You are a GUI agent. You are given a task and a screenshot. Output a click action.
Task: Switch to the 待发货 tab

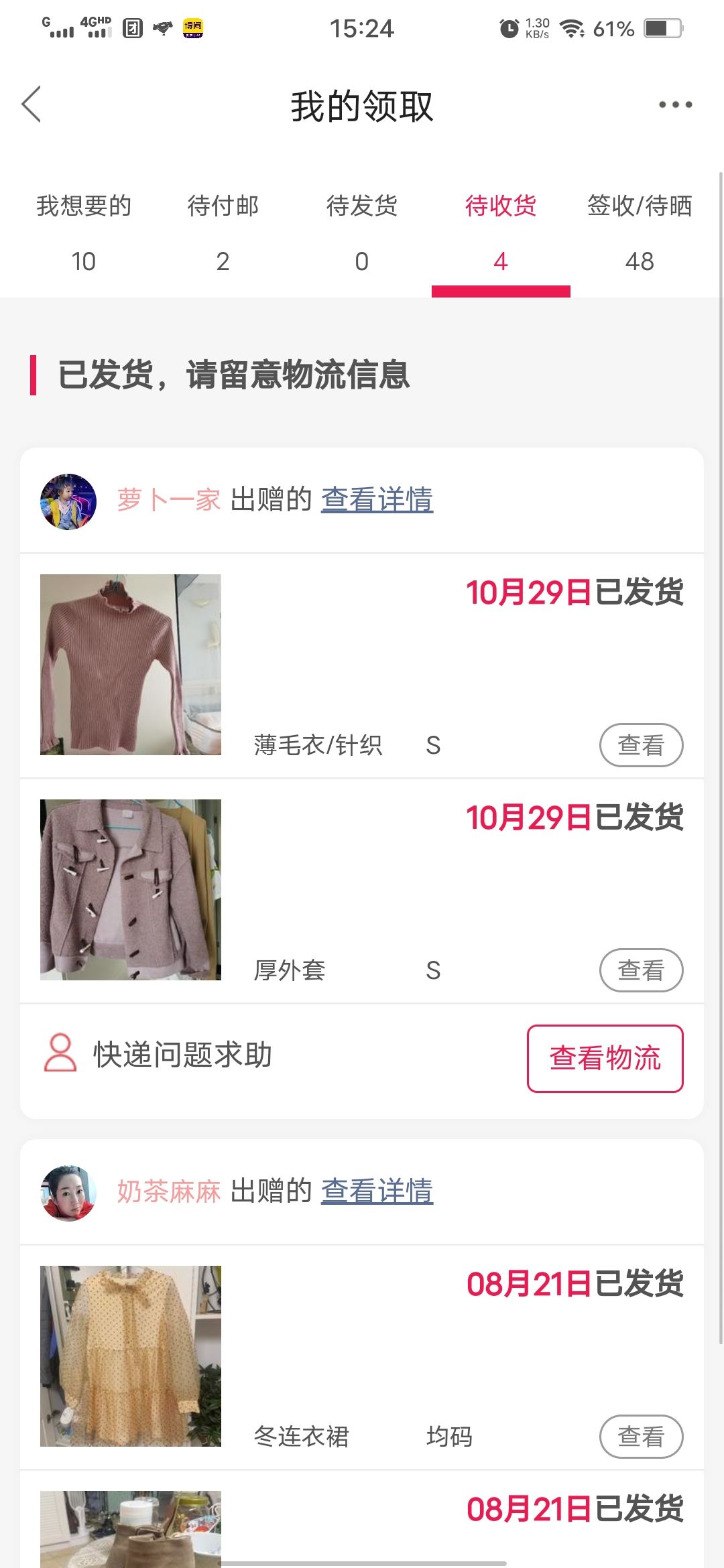[x=362, y=233]
